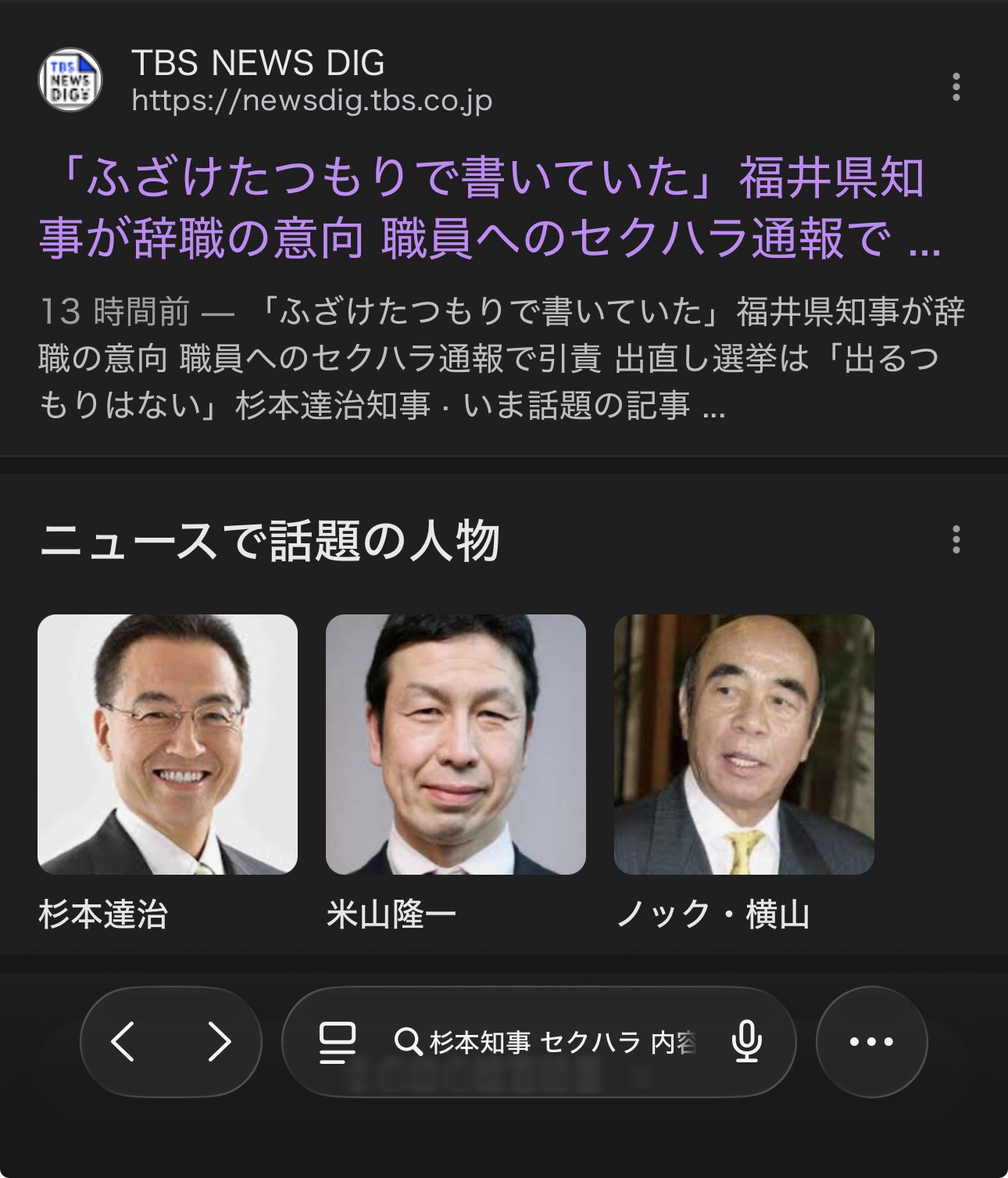Go forward to the next page
Image resolution: width=1008 pixels, height=1178 pixels.
point(219,1041)
